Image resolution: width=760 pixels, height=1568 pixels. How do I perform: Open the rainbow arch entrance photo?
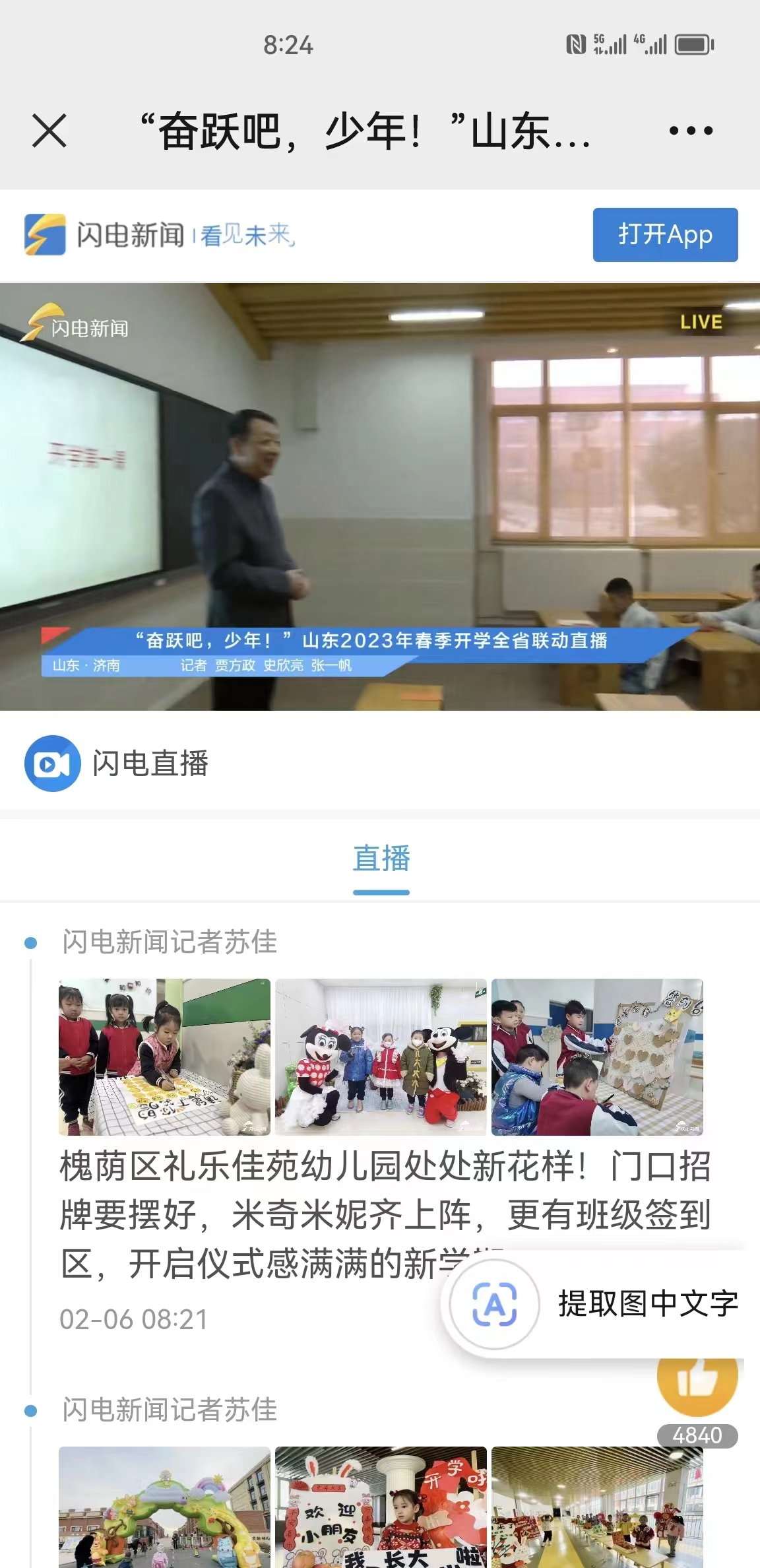(164, 1508)
